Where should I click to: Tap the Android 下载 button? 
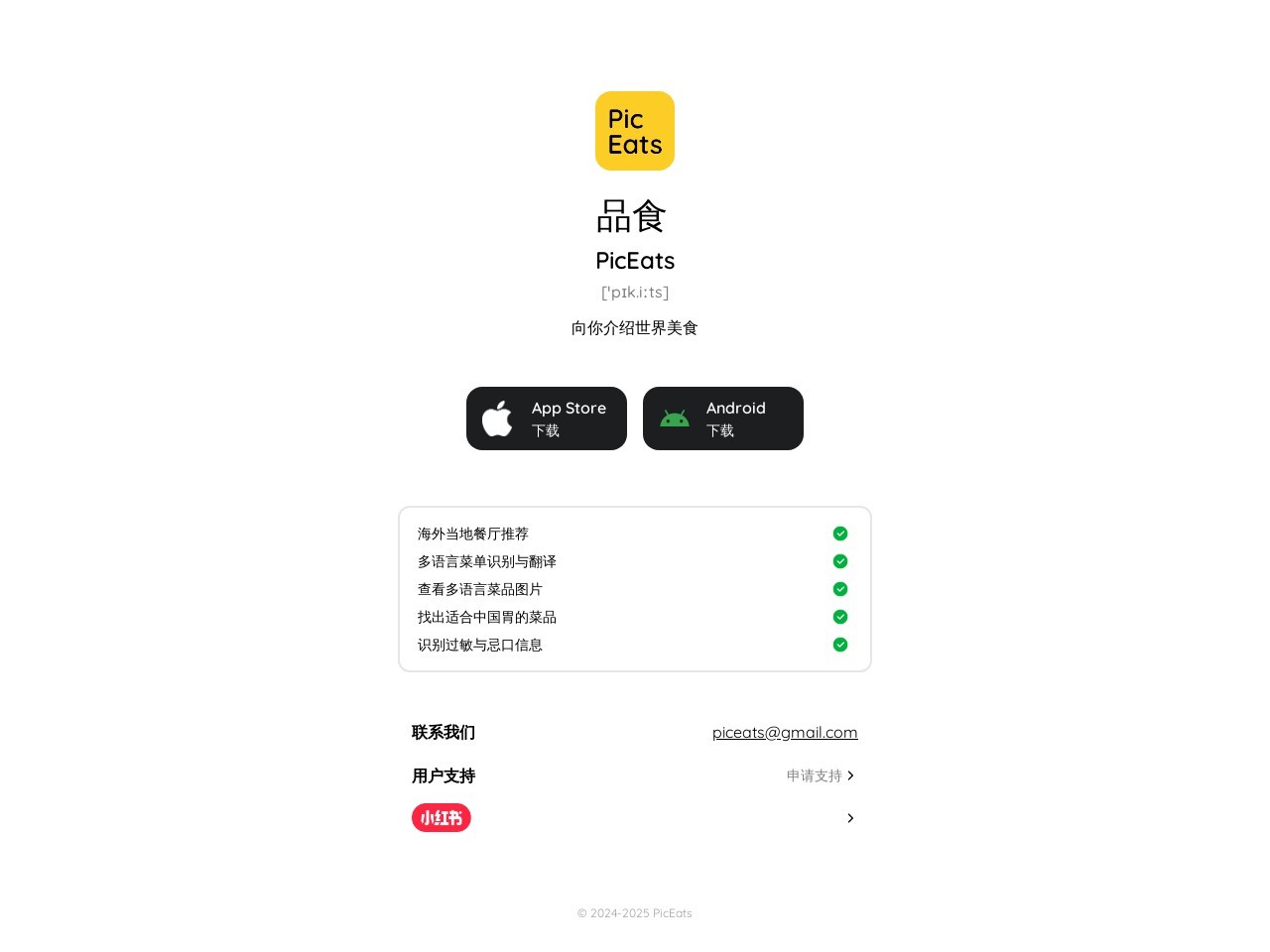click(722, 418)
